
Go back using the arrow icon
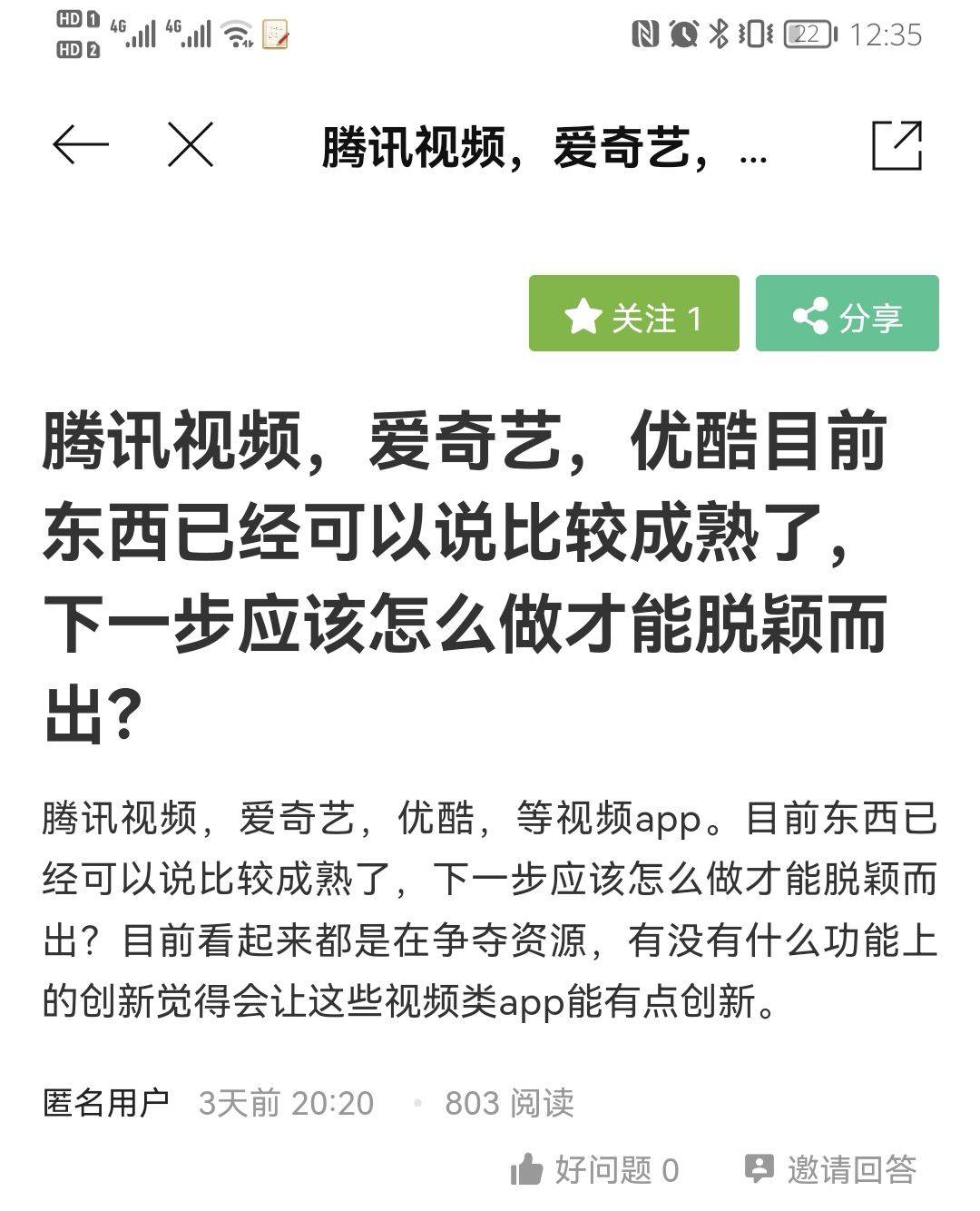[81, 145]
